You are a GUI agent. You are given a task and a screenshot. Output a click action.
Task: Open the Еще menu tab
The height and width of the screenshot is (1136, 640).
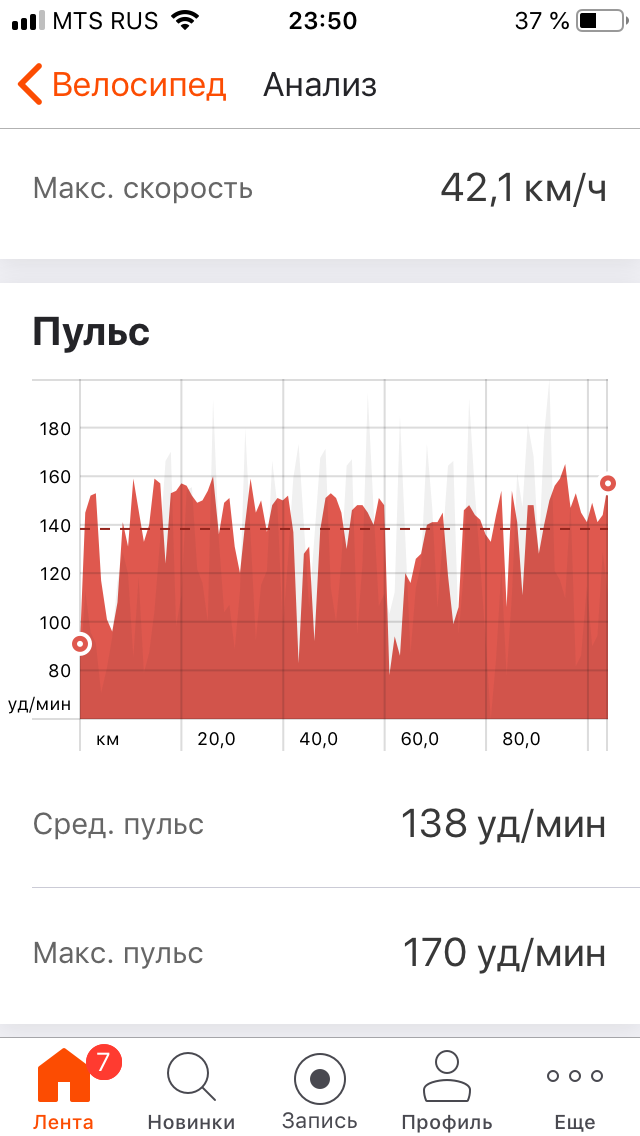(x=575, y=1088)
